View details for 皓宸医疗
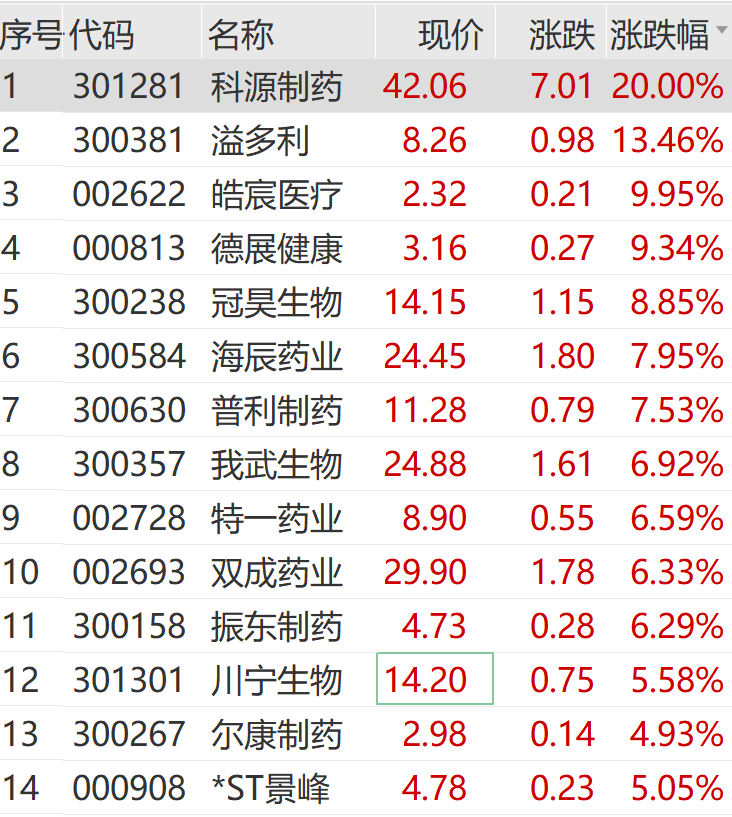The height and width of the screenshot is (817, 732). [x=276, y=195]
